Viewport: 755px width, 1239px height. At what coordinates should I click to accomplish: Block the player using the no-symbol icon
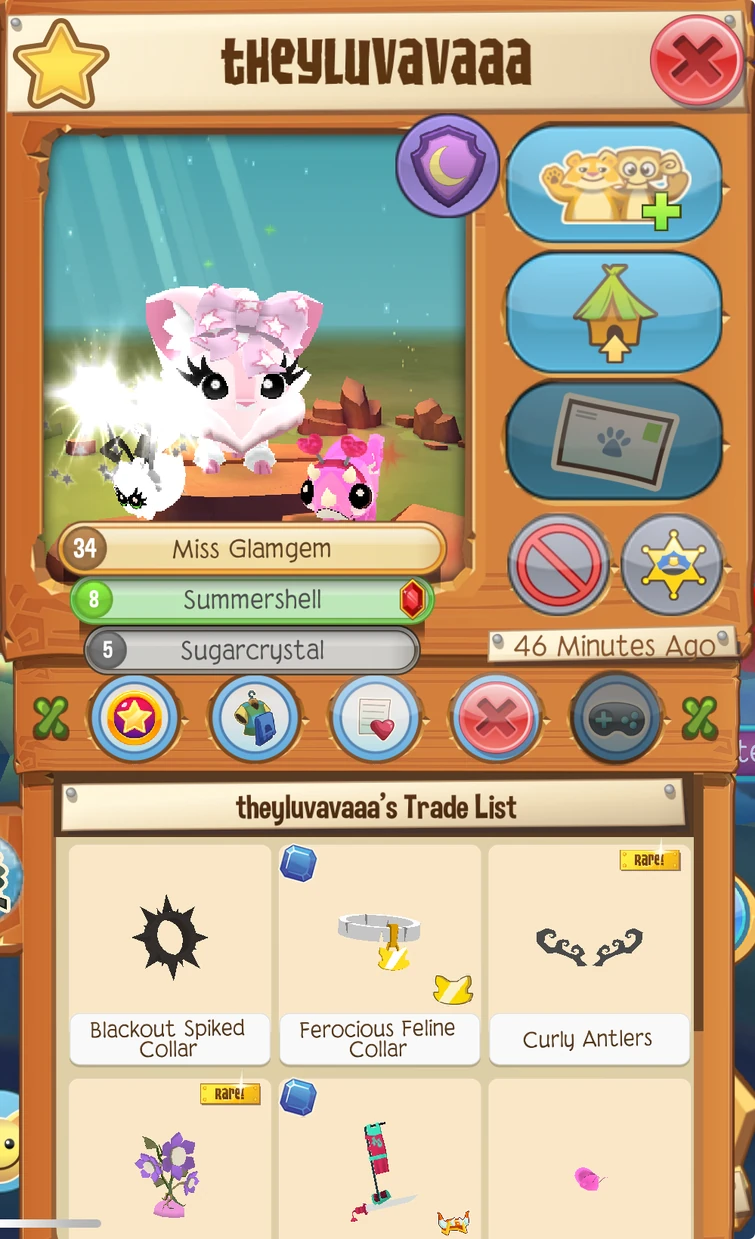(x=558, y=566)
